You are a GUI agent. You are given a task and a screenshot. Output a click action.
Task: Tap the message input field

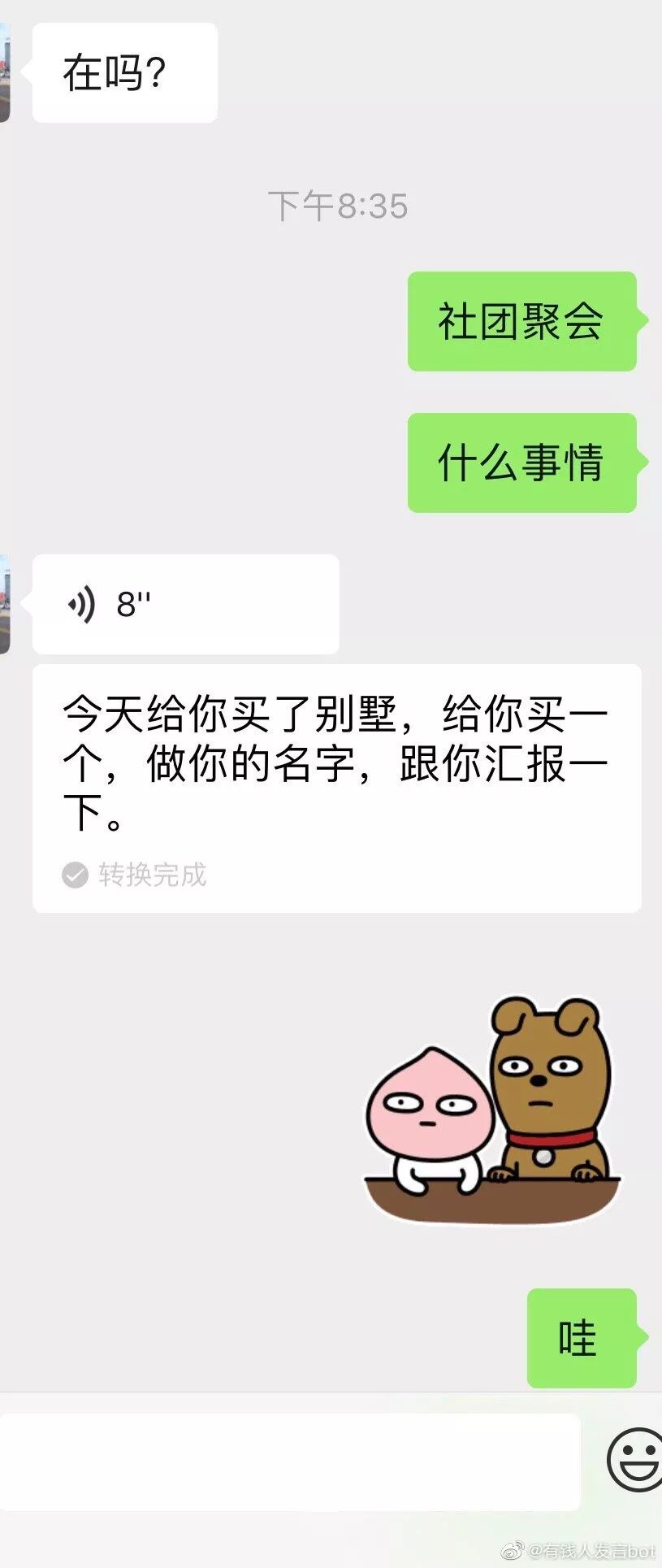click(x=289, y=1462)
